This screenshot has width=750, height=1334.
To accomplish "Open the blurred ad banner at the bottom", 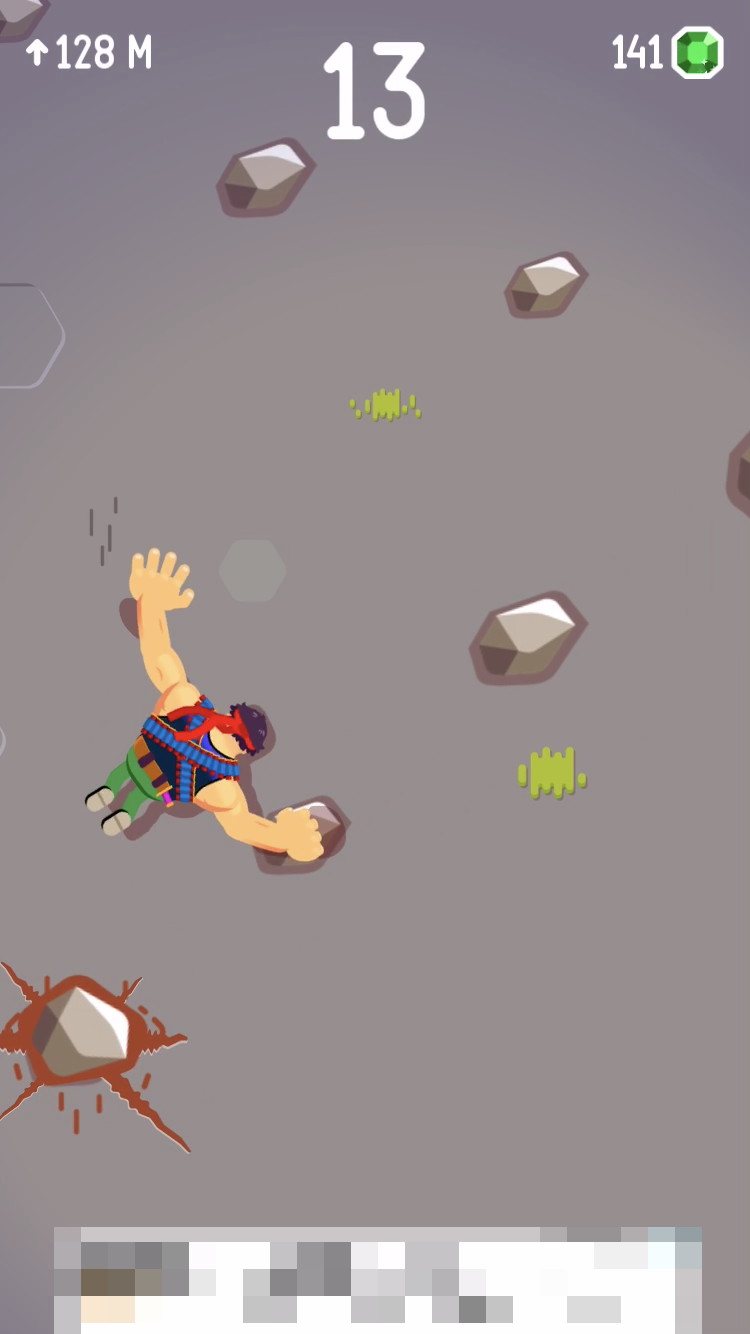I will tap(377, 1278).
